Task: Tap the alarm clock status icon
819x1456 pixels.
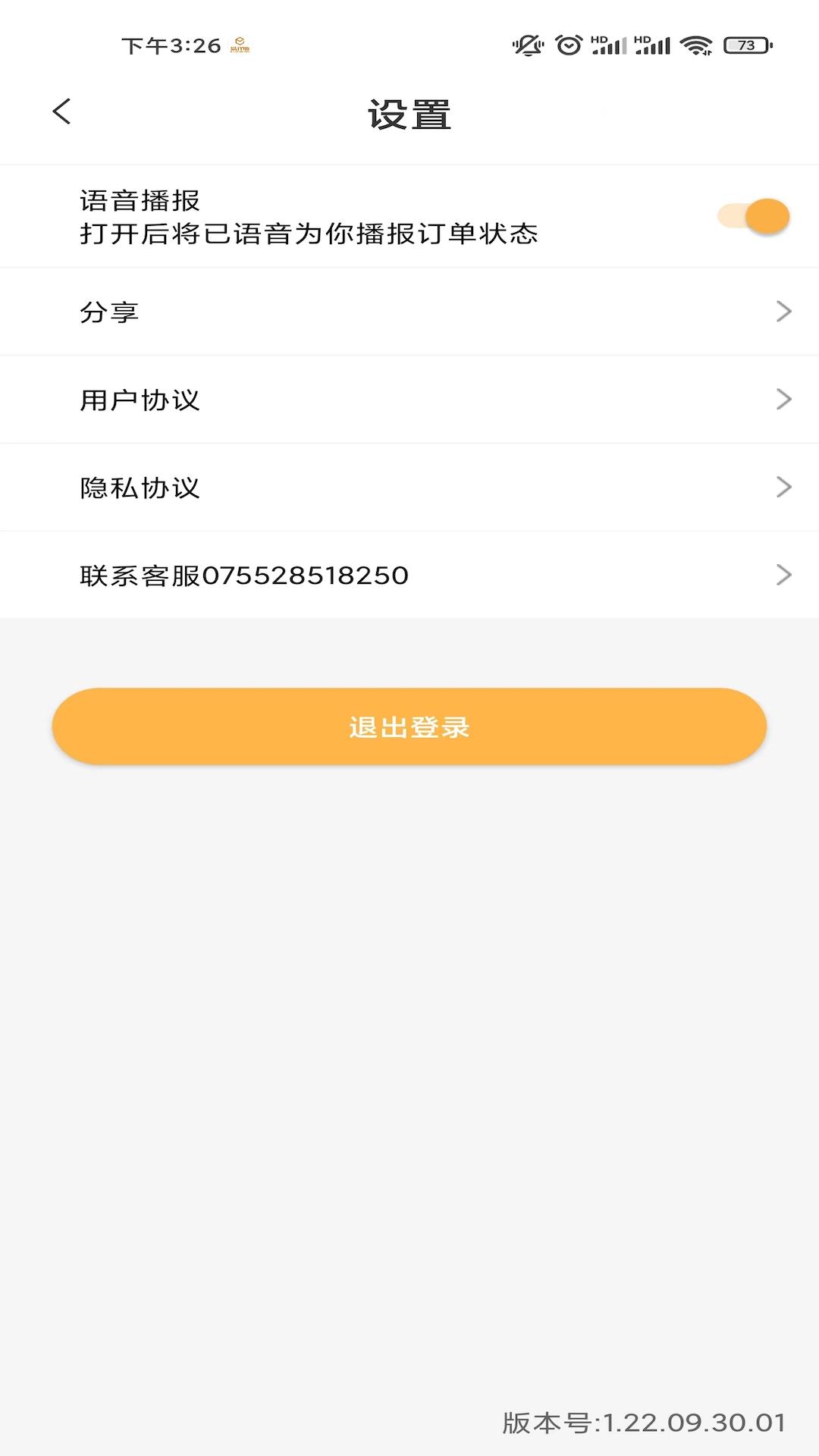Action: [567, 45]
